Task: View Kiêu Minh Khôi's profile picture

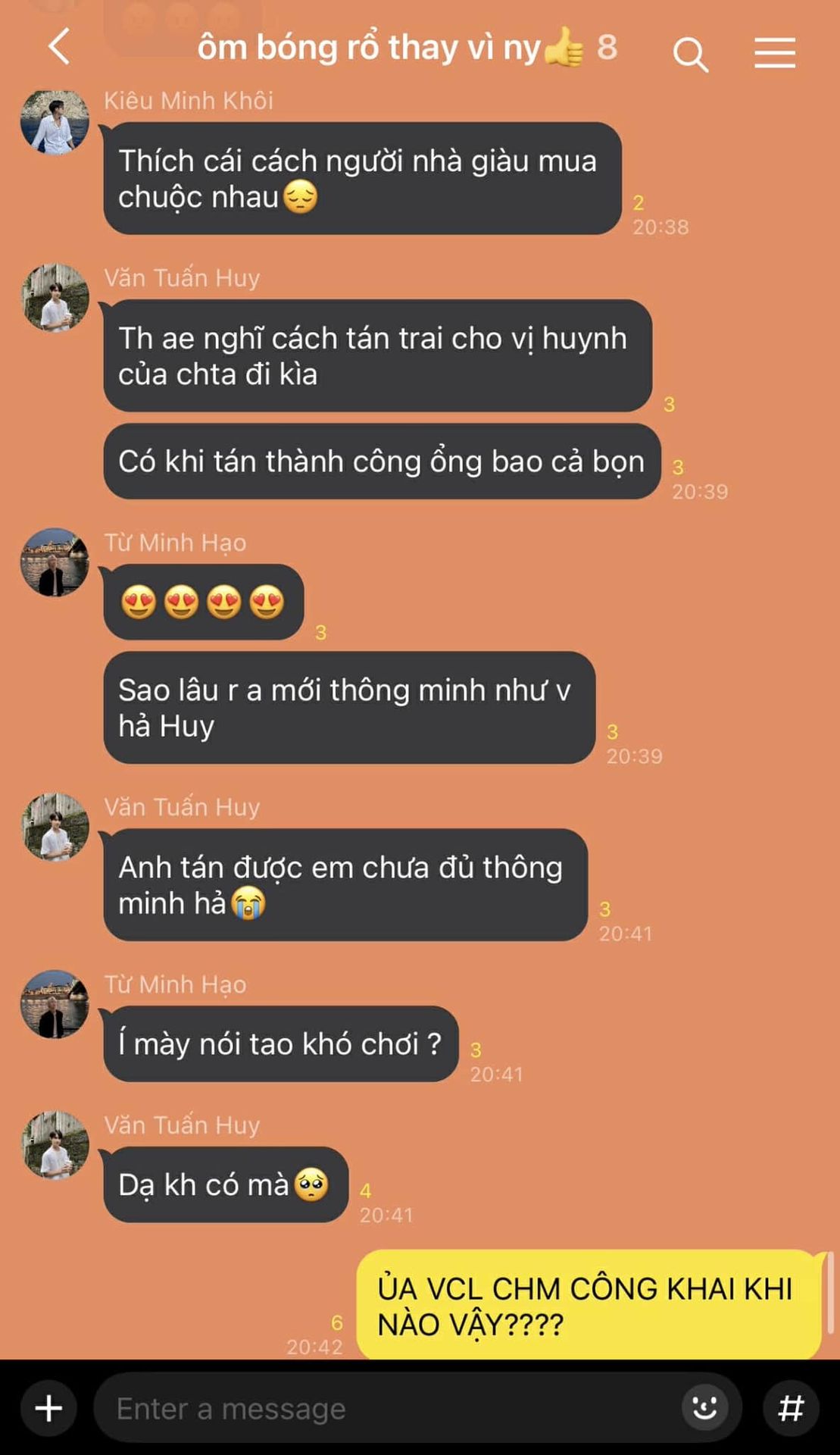Action: (55, 121)
